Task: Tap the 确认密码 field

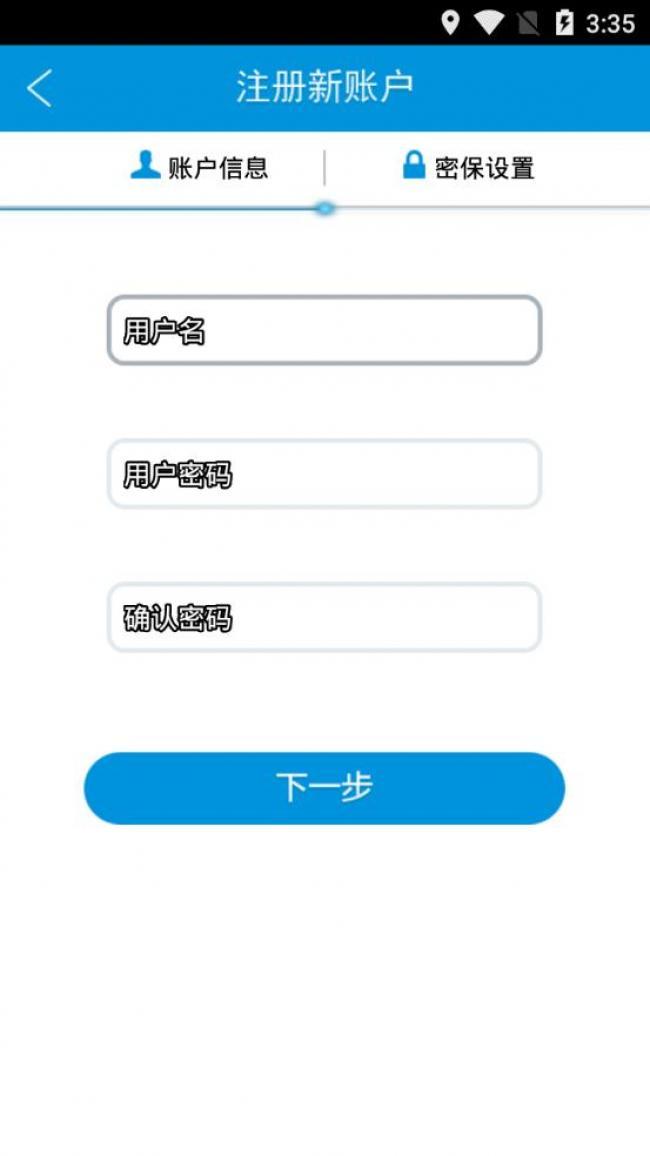Action: (325, 618)
